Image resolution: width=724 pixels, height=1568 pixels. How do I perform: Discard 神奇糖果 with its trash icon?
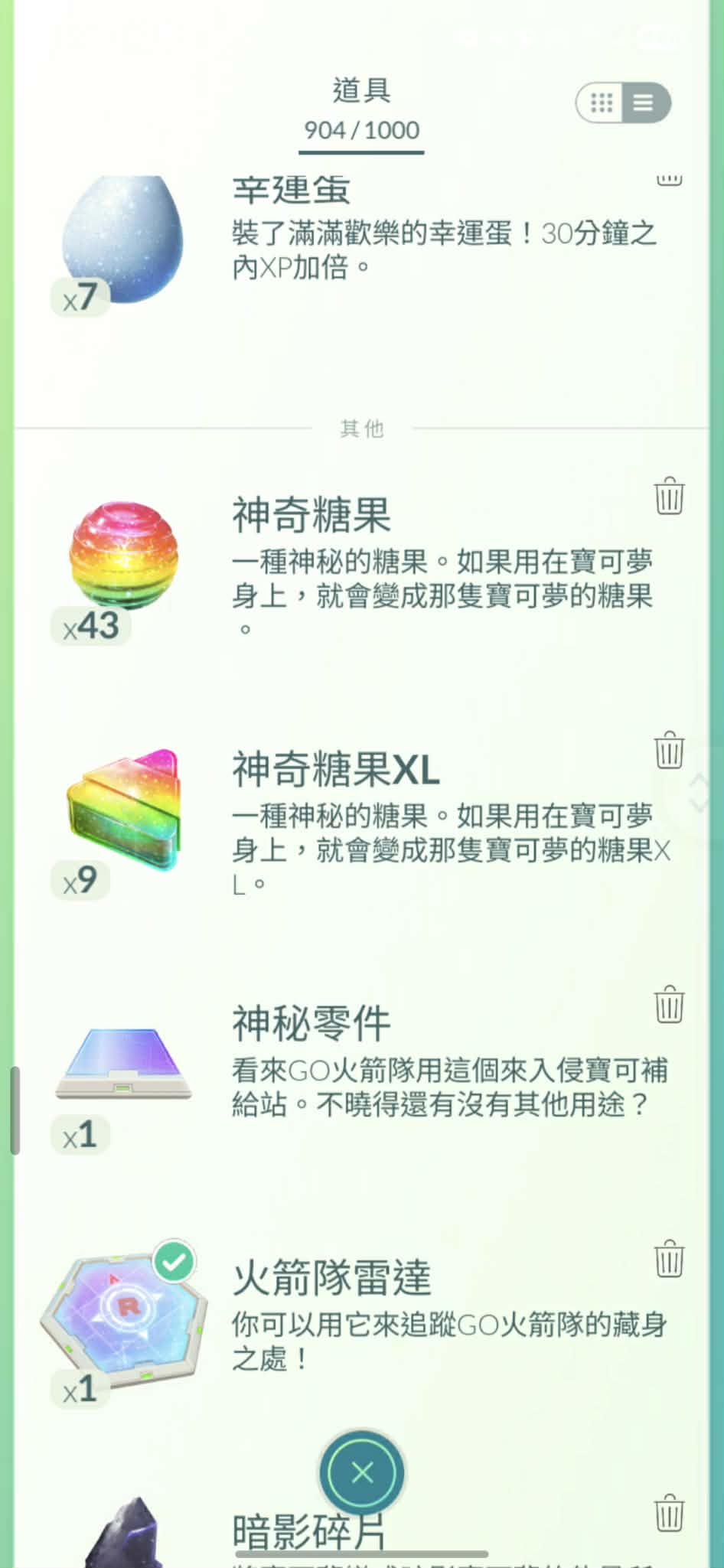[x=669, y=496]
